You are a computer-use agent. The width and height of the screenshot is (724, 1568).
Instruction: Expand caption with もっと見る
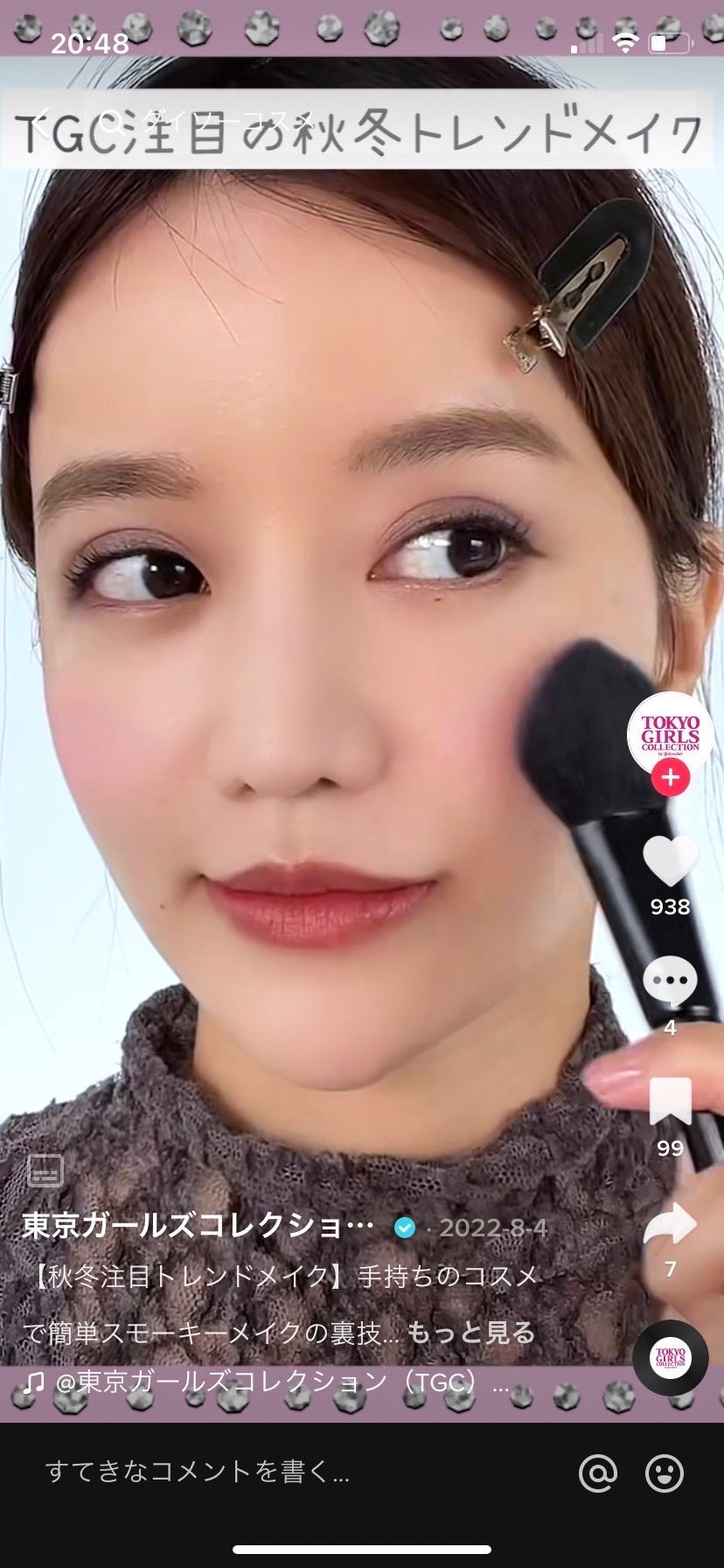(x=471, y=1333)
